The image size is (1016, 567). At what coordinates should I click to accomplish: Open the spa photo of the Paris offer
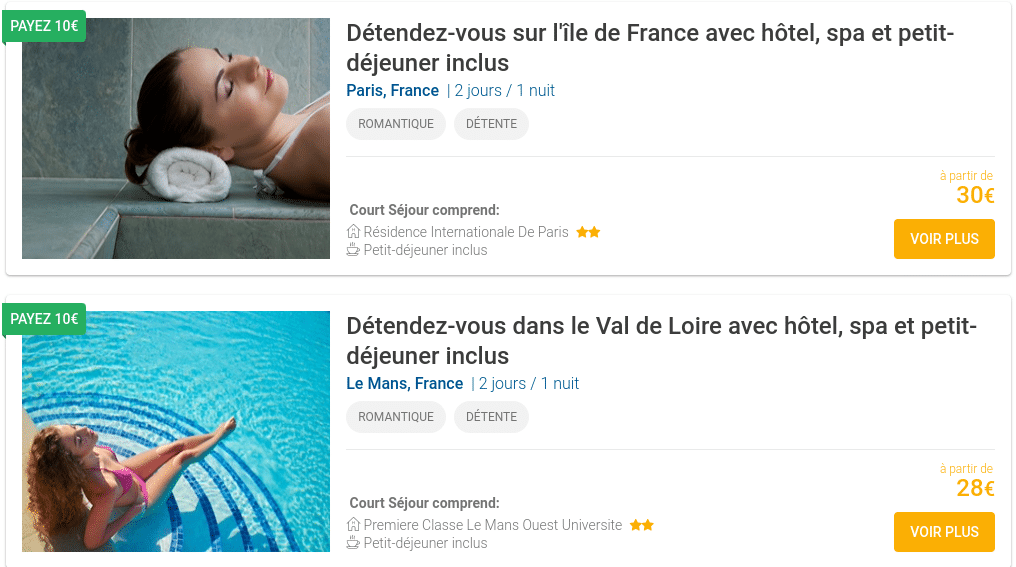point(176,140)
